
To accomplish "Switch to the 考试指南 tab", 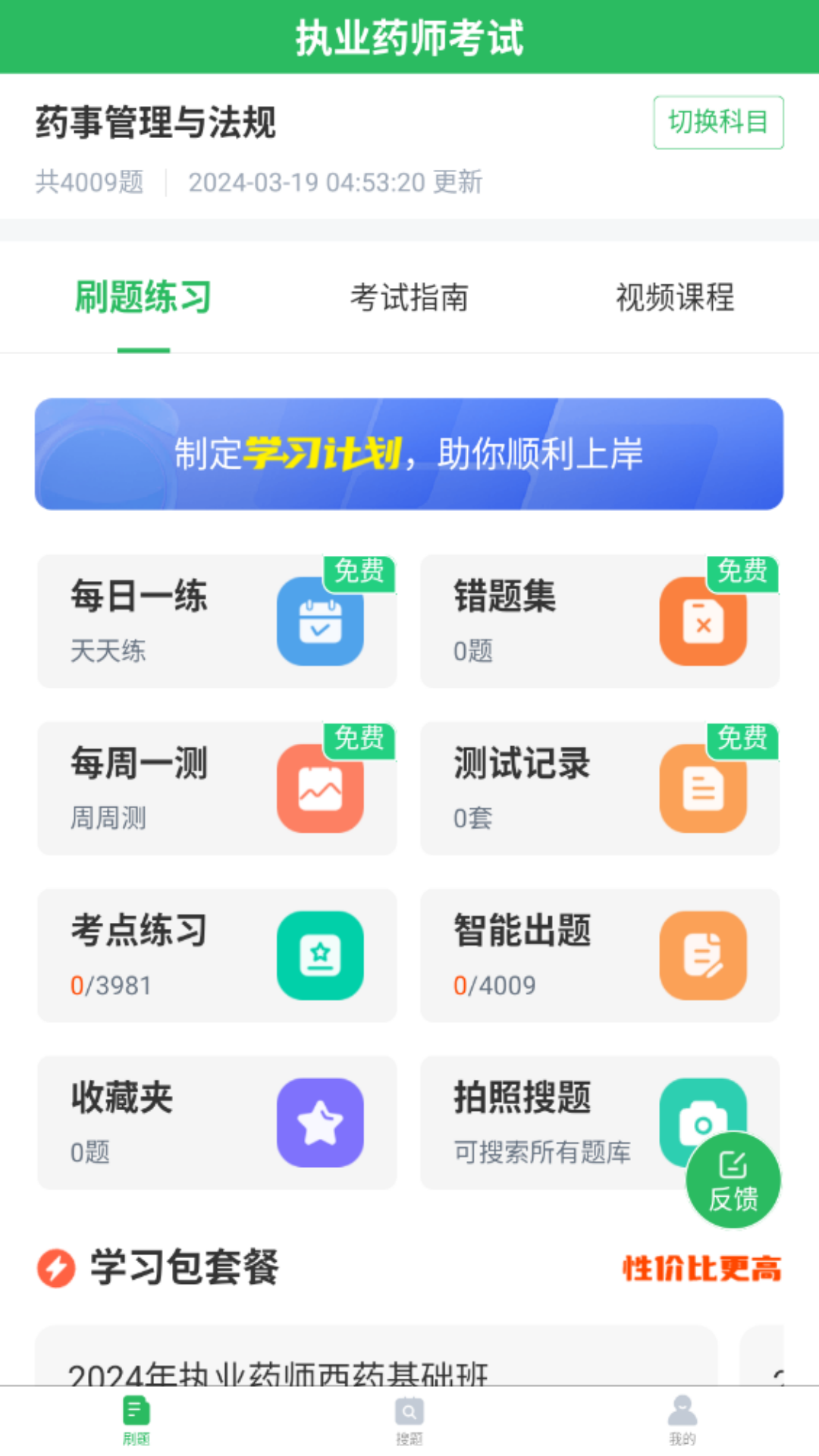I will [409, 298].
